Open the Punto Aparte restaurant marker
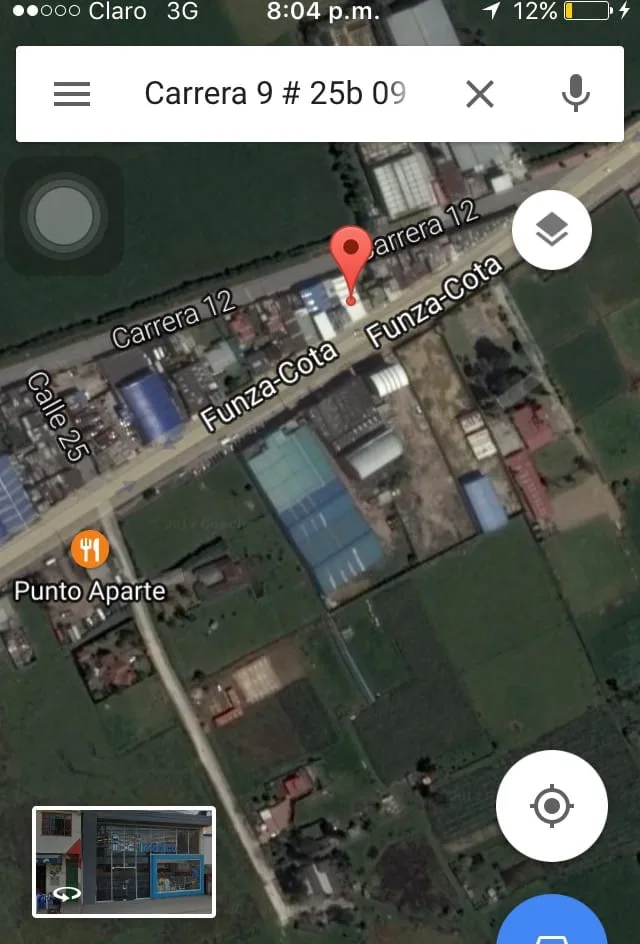 coord(90,549)
